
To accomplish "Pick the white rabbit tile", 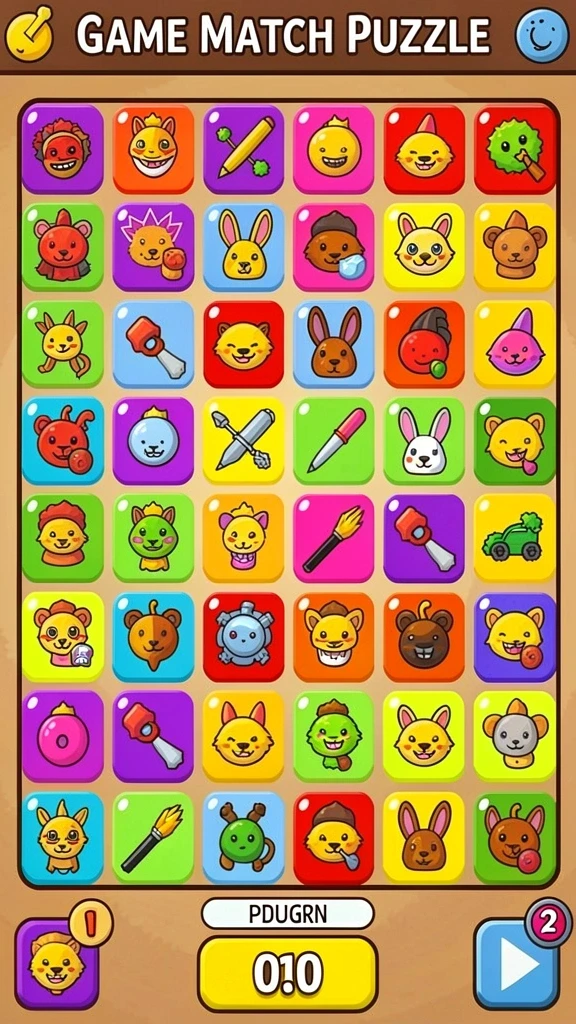I will click(x=424, y=441).
